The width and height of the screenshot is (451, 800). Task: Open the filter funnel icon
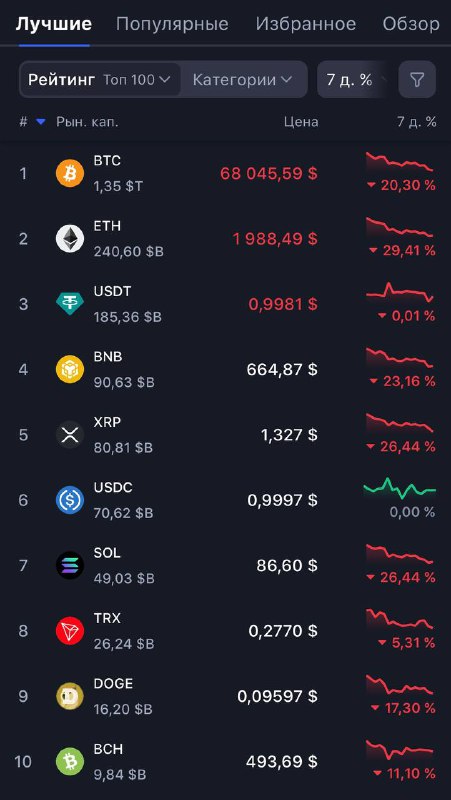[417, 80]
